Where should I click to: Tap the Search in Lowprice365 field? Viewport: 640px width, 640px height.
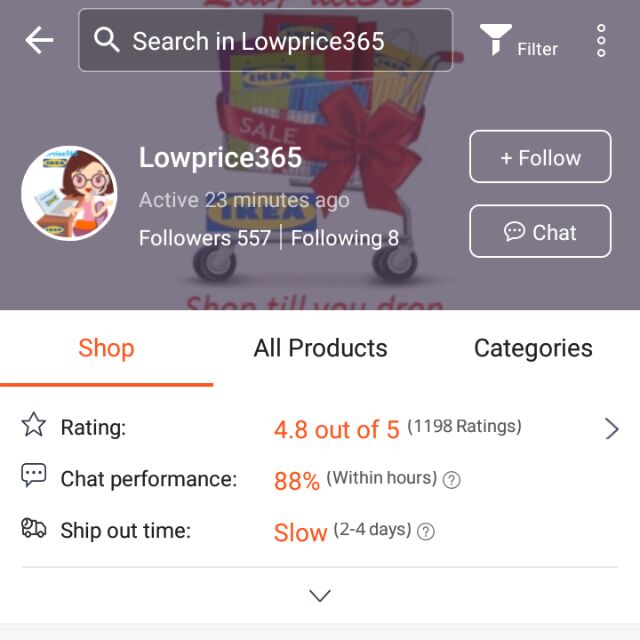265,40
